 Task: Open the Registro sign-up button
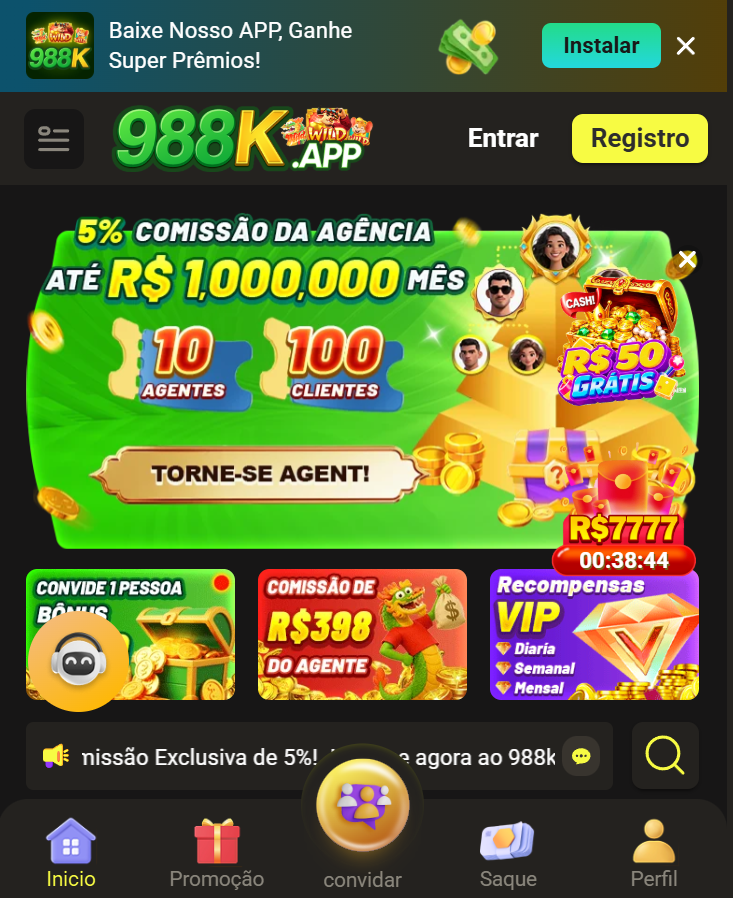[640, 138]
